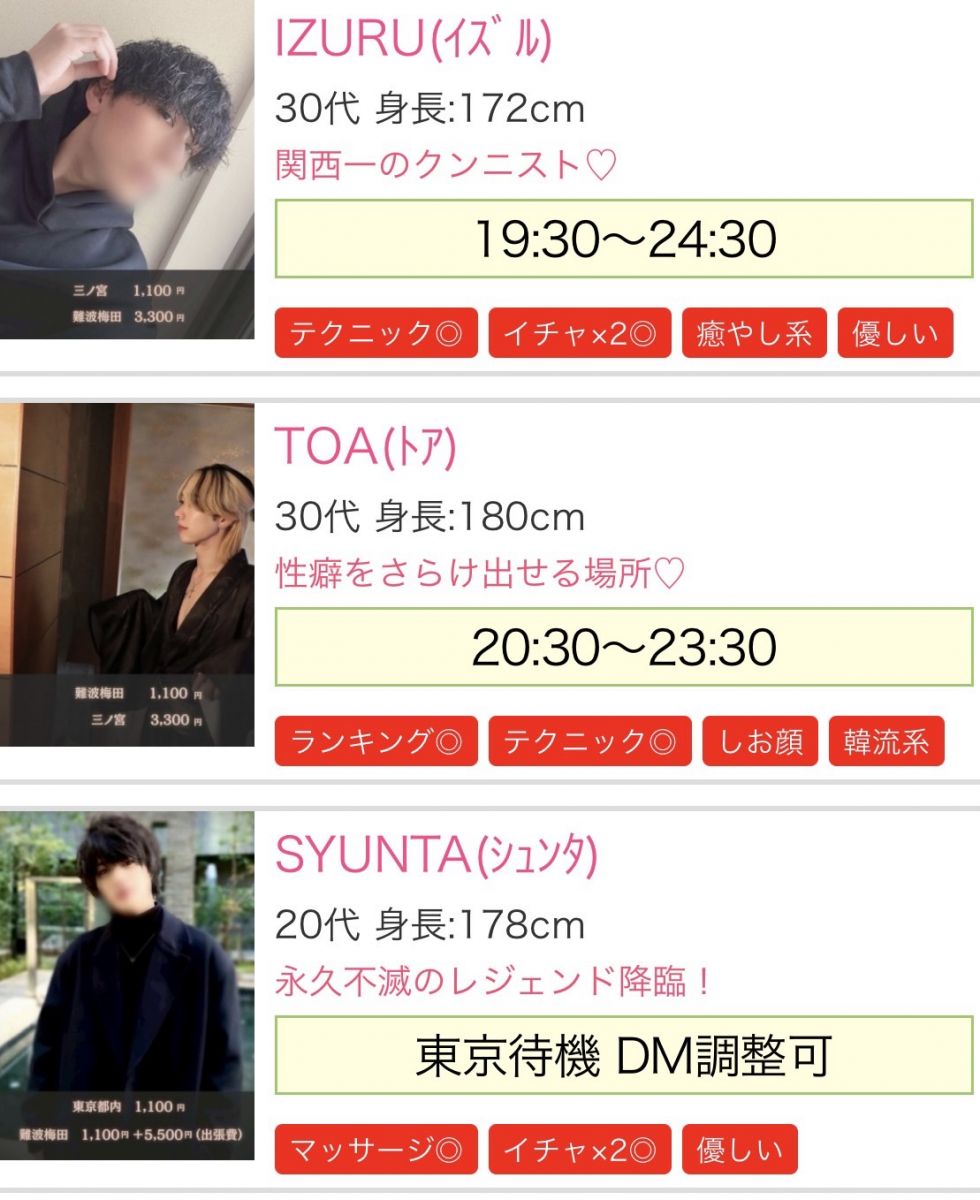Tap SYUNTA's イチャ×2◎ tag
This screenshot has height=1200, width=980.
point(580,1149)
